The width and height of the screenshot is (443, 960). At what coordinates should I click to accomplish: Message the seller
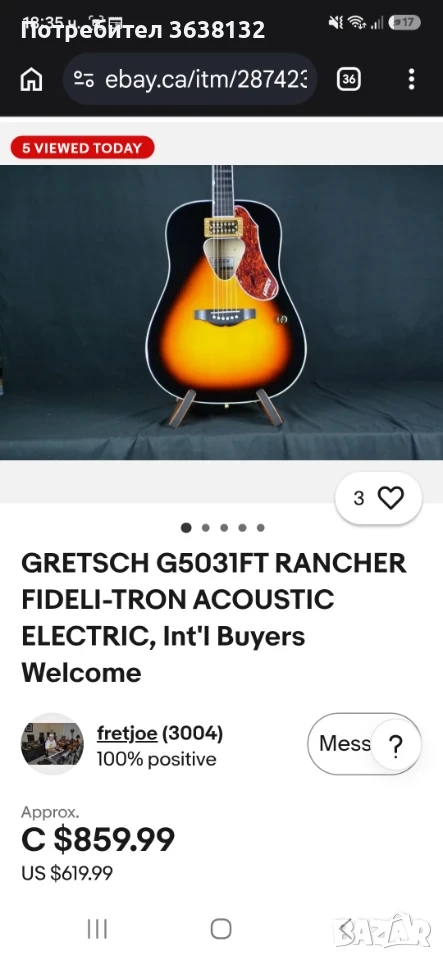tap(344, 744)
